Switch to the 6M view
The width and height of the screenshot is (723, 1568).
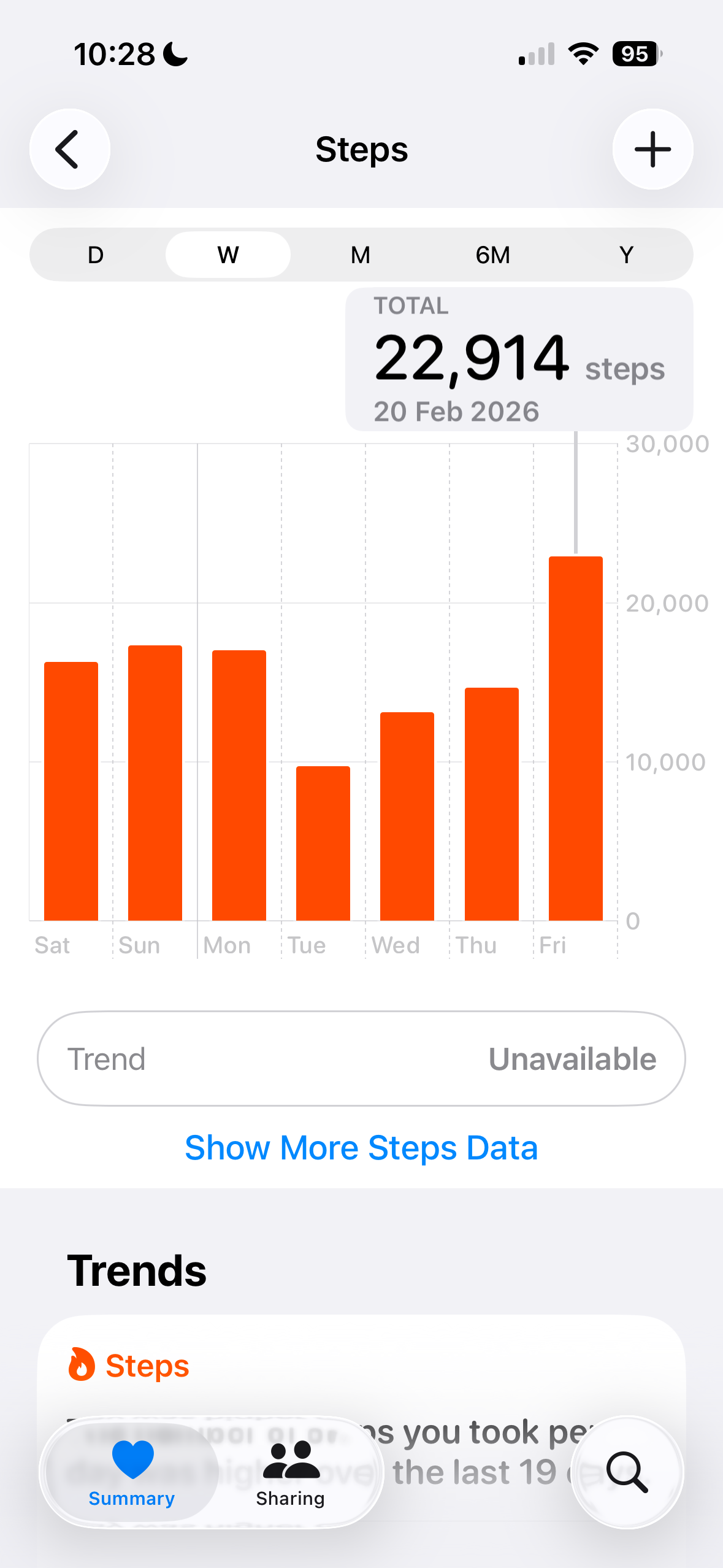tap(493, 255)
